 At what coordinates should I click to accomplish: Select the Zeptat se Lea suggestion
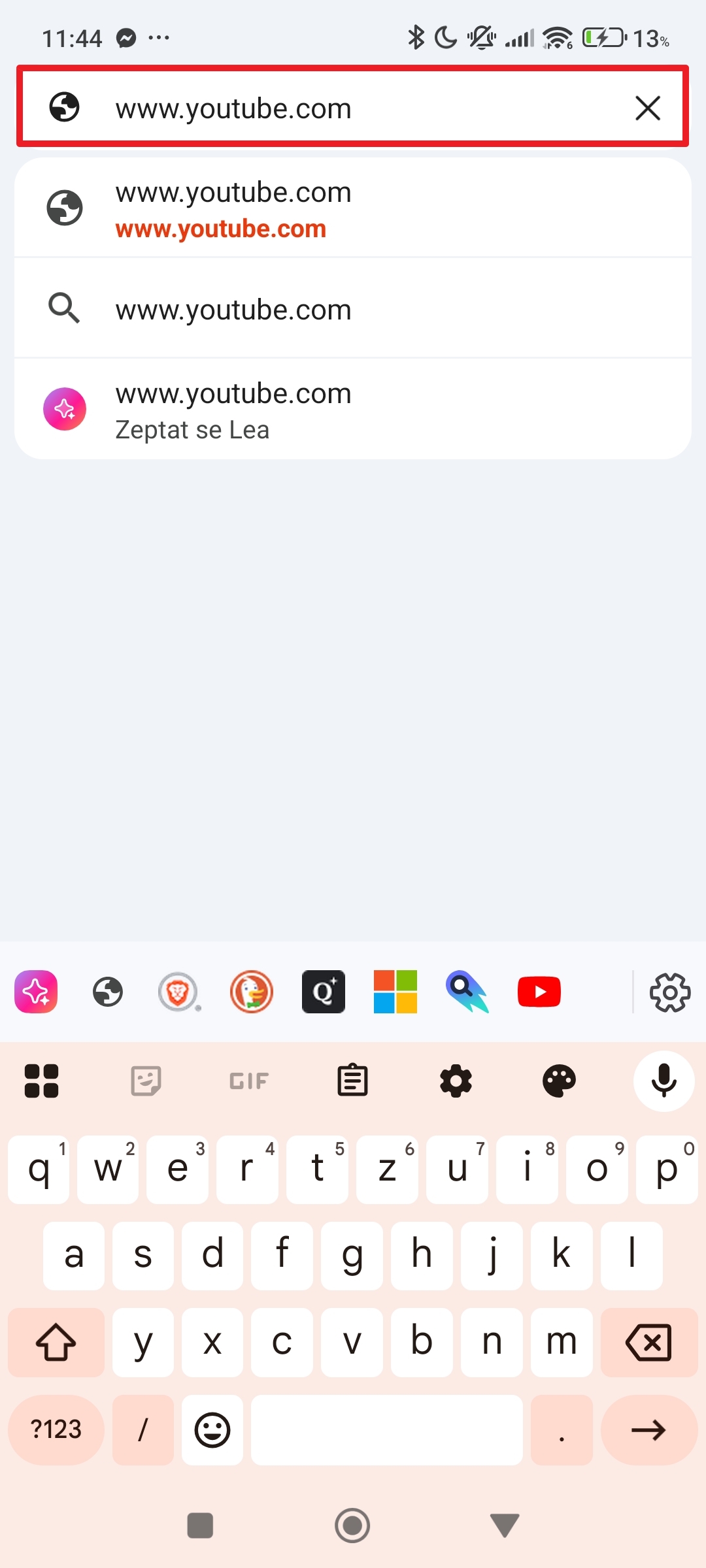[353, 410]
